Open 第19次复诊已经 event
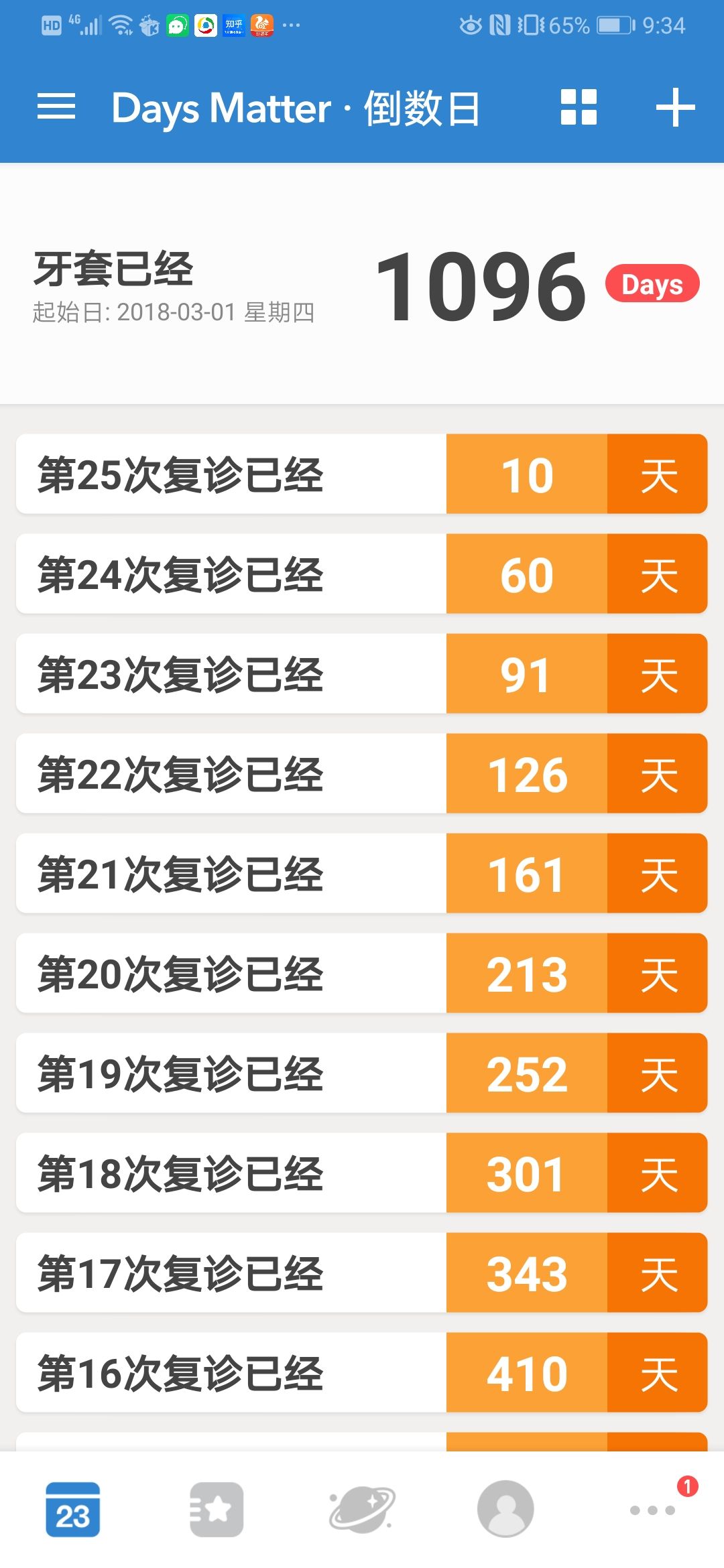 click(x=362, y=1073)
